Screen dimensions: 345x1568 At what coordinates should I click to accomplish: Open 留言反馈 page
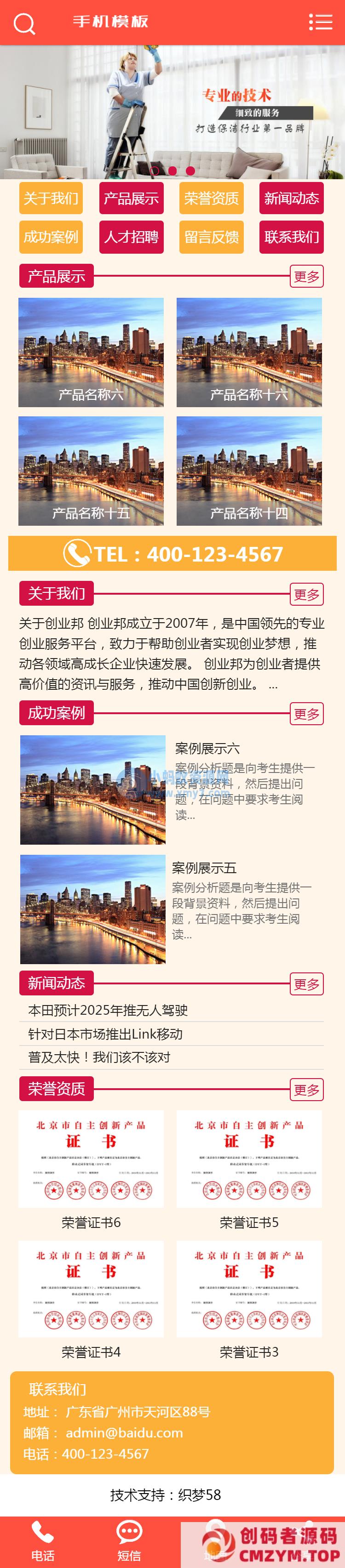[212, 237]
